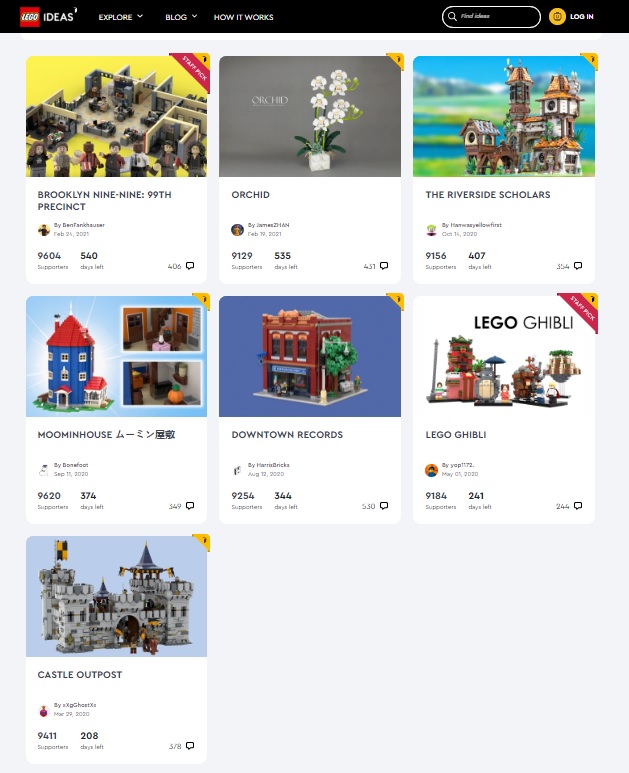Open comments on Downtown Records

click(x=377, y=507)
